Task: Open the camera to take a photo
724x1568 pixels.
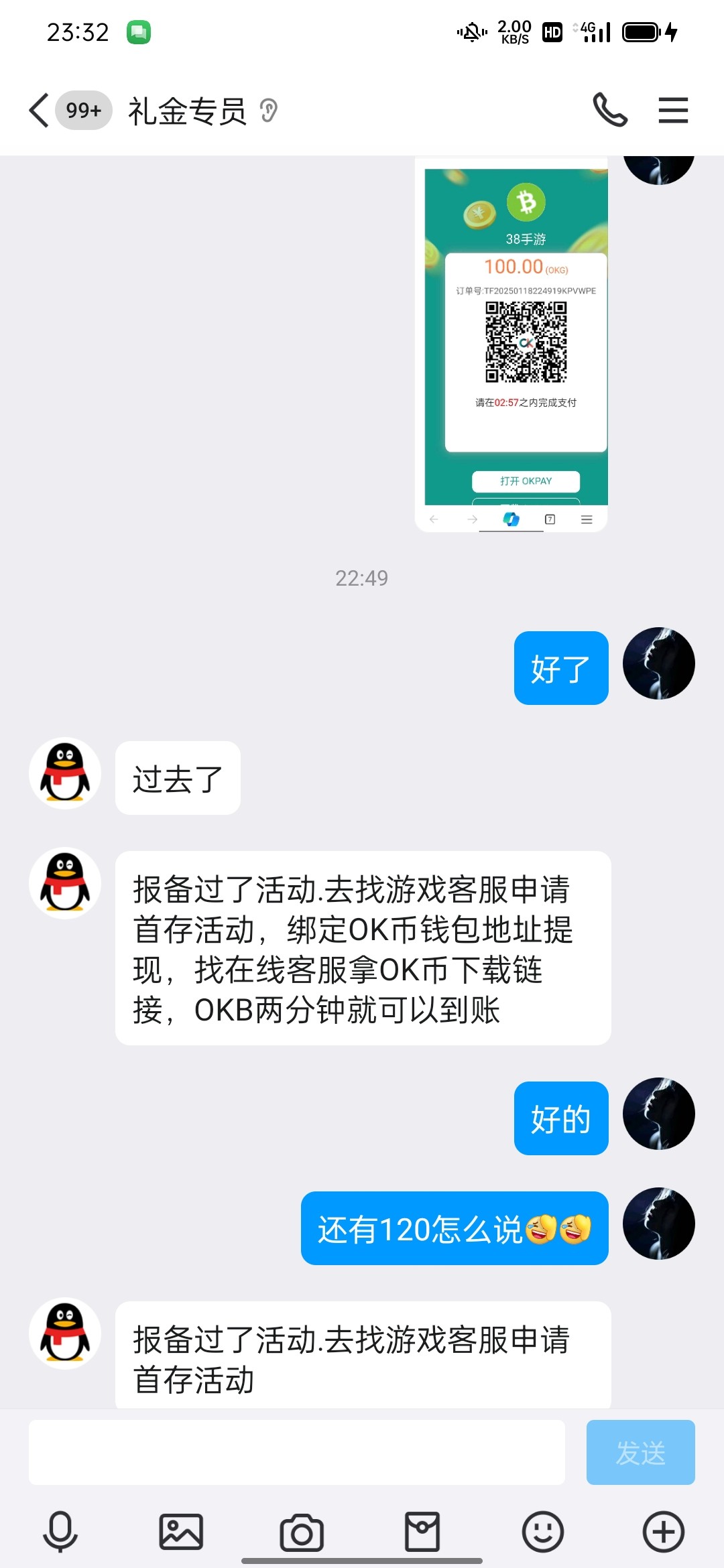Action: click(302, 1532)
